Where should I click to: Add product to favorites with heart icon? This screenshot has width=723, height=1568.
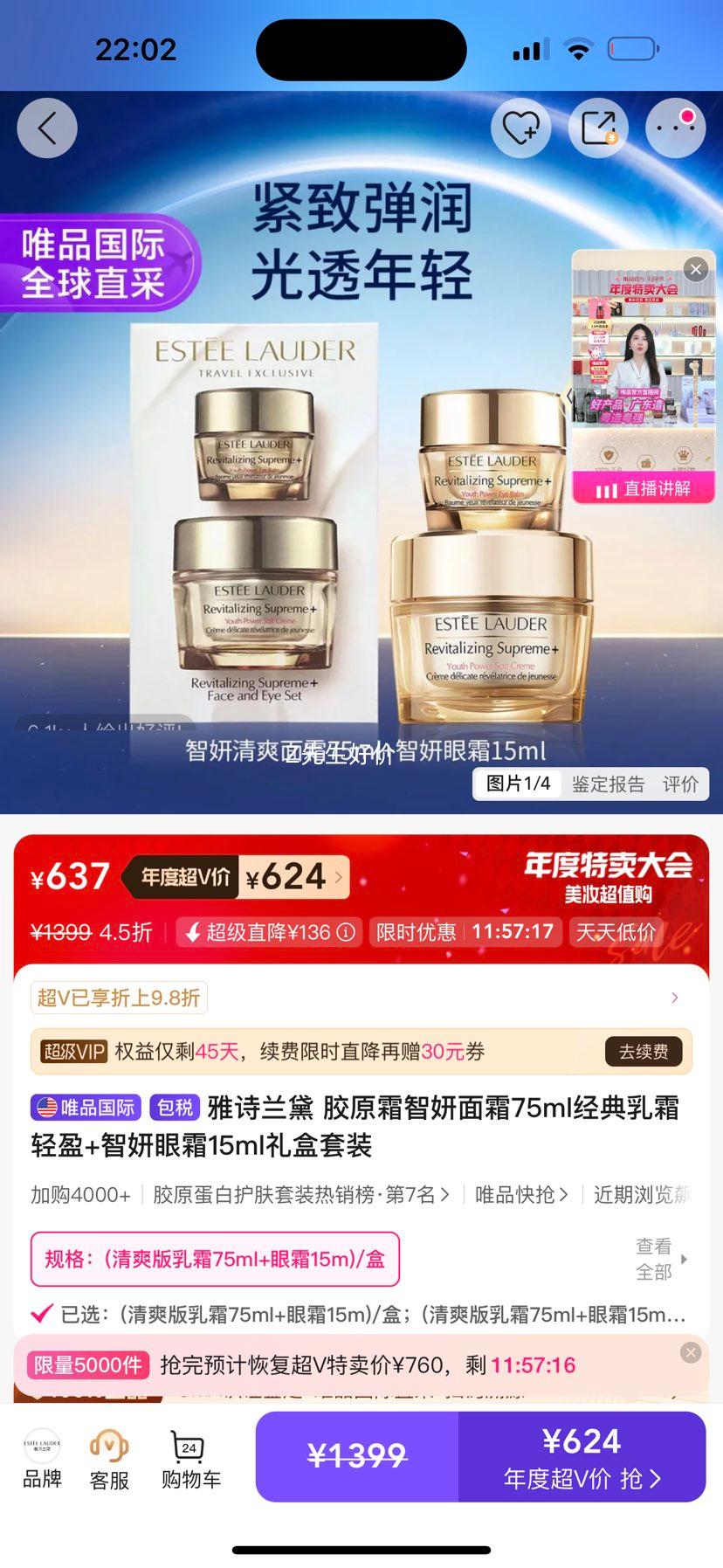pos(520,128)
